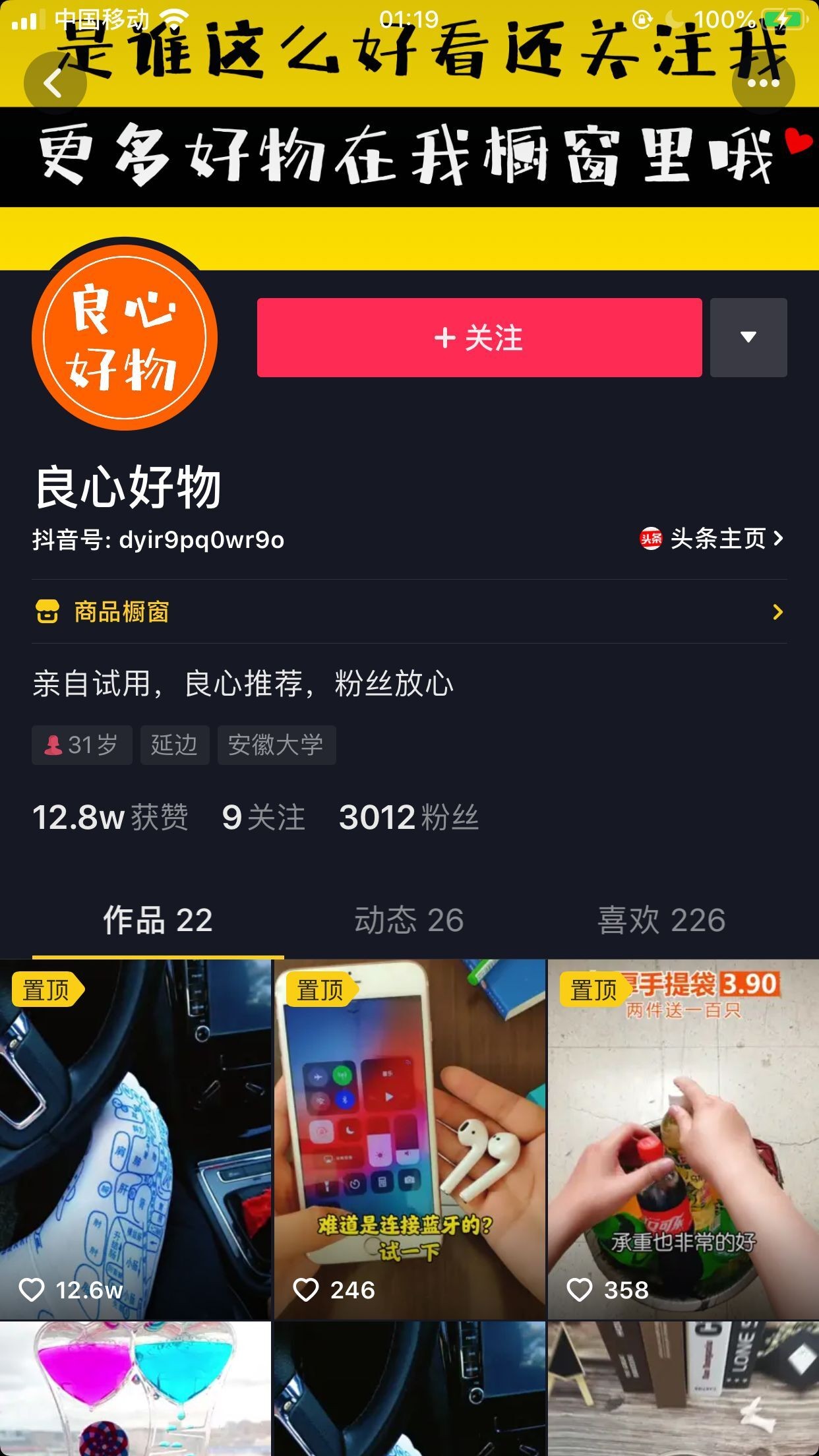Expand the dropdown arrow beside the follow button

point(748,338)
